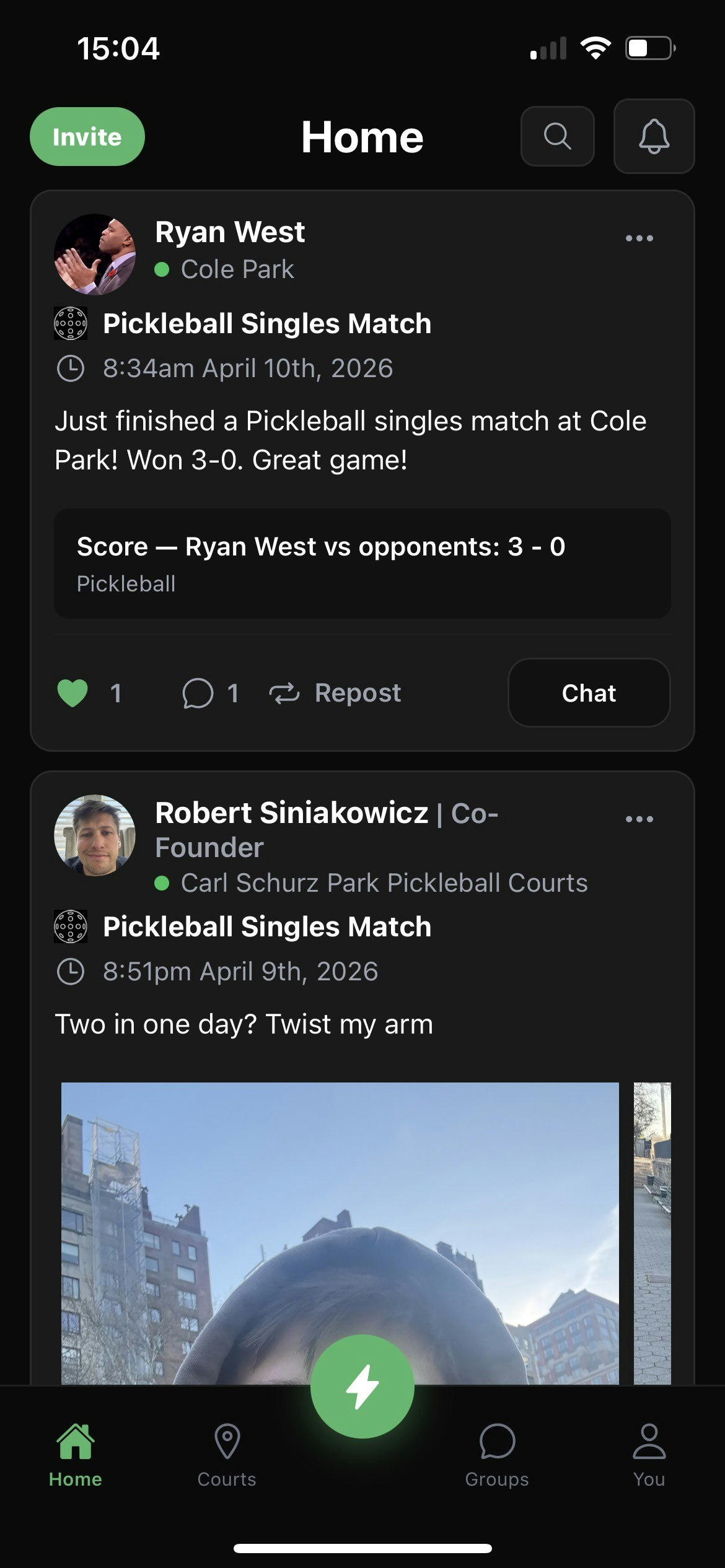725x1568 pixels.
Task: Tap the green lightning action button
Action: point(362,1387)
